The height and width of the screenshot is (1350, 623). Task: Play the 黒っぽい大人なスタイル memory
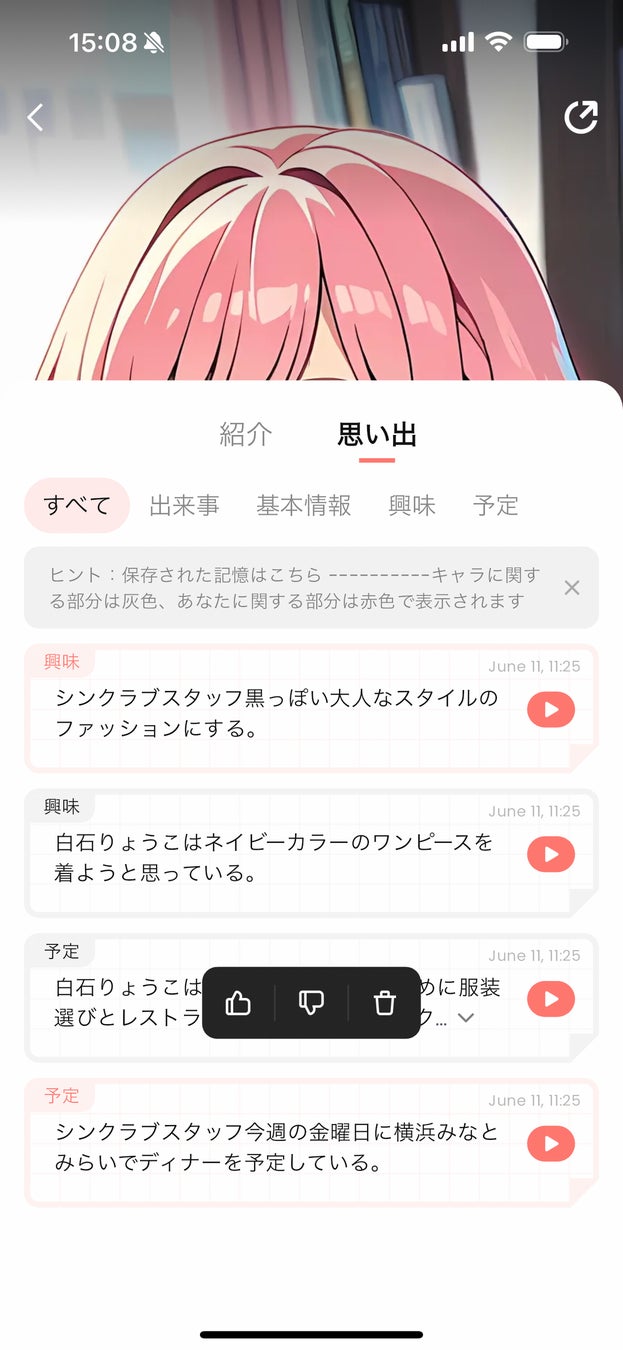click(x=551, y=709)
